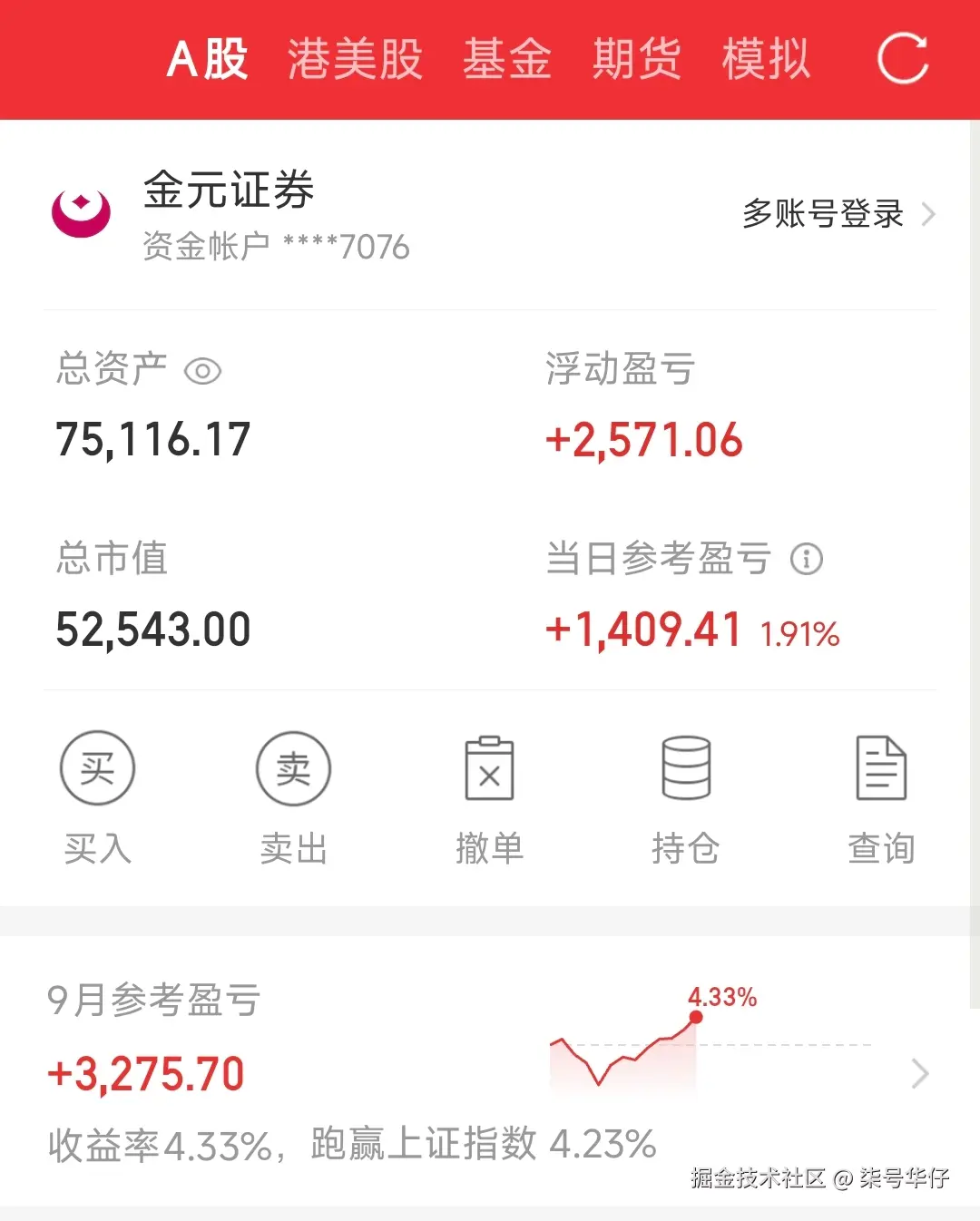Open the 查询 (Query) icon
980x1221 pixels.
[x=881, y=767]
